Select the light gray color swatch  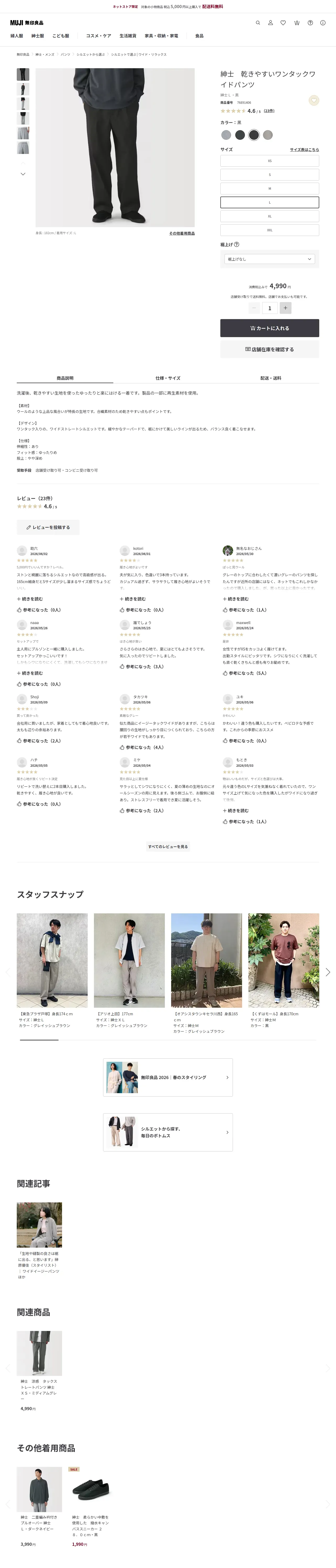point(226,135)
